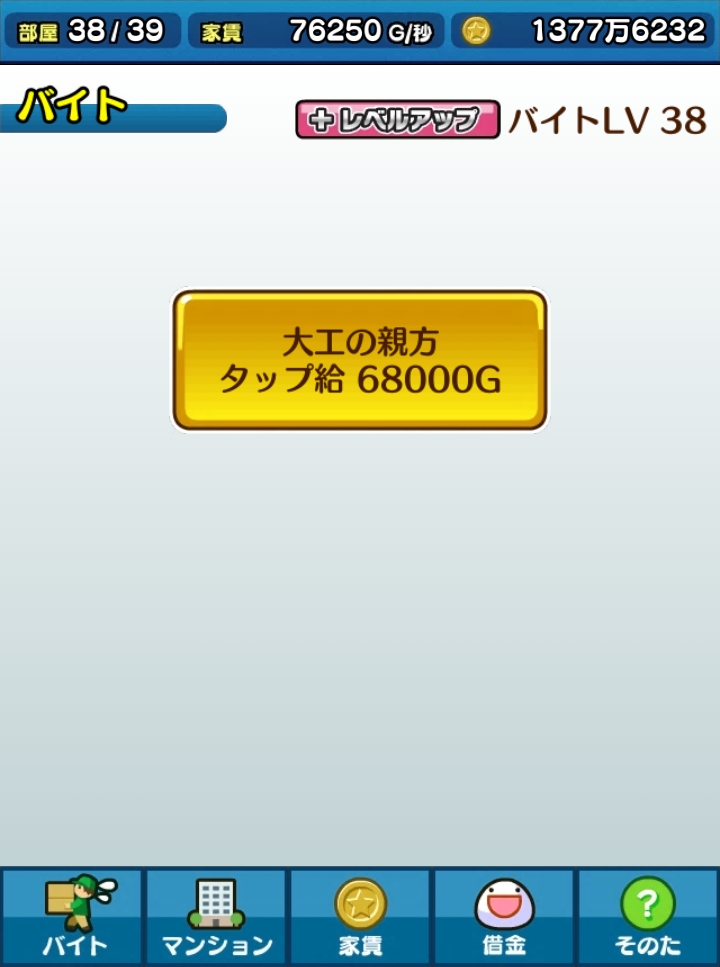Screen dimensions: 720x967
Task: Switch to the バイト tab
Action: (x=73, y=917)
